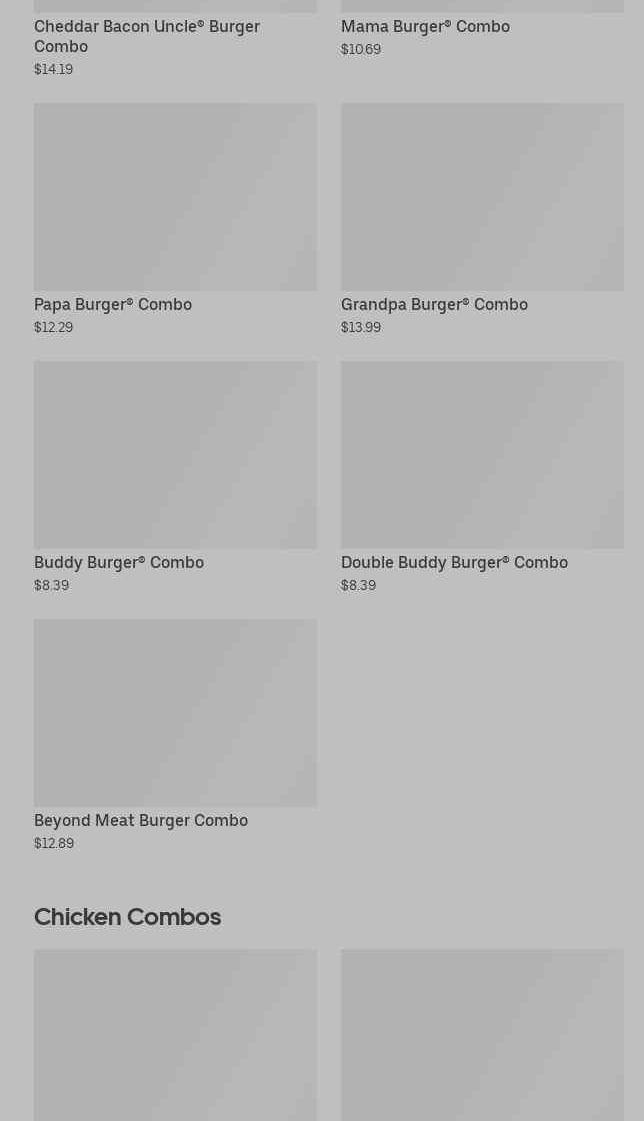Select Mama Burger Combo item

pyautogui.click(x=425, y=27)
